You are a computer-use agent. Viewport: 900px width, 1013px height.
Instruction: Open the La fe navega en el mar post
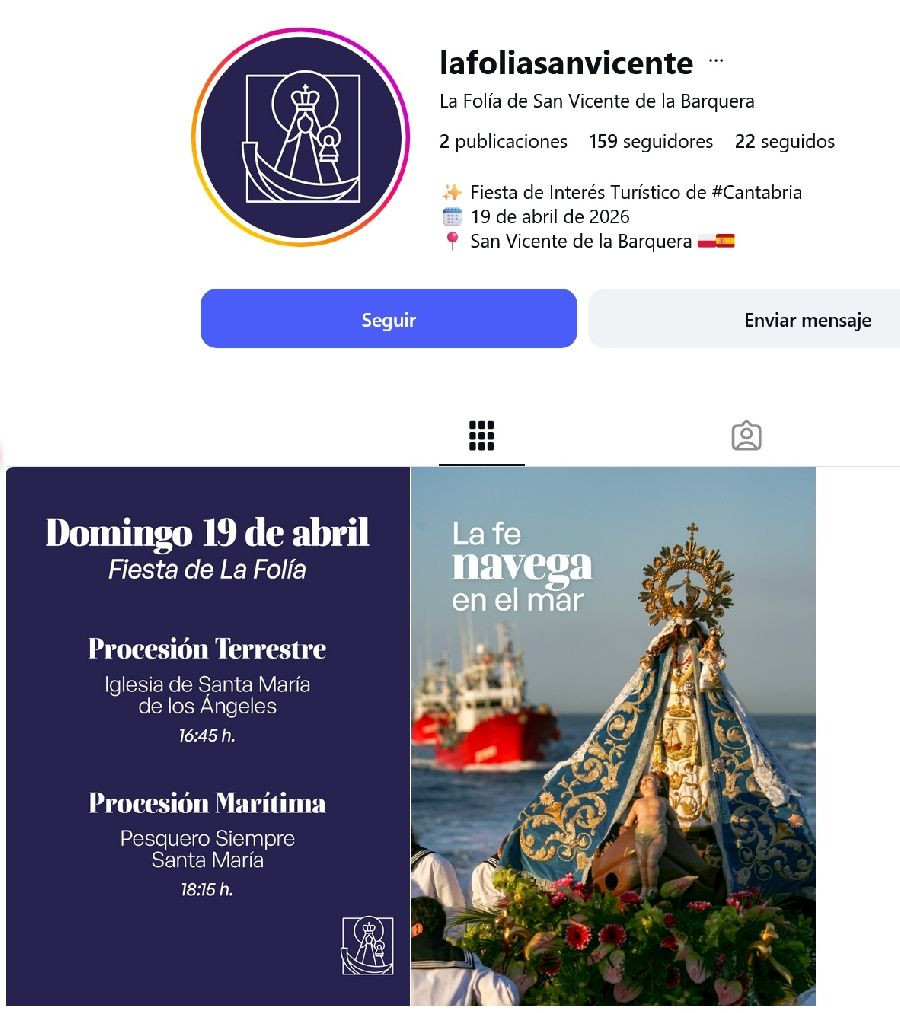pos(613,736)
